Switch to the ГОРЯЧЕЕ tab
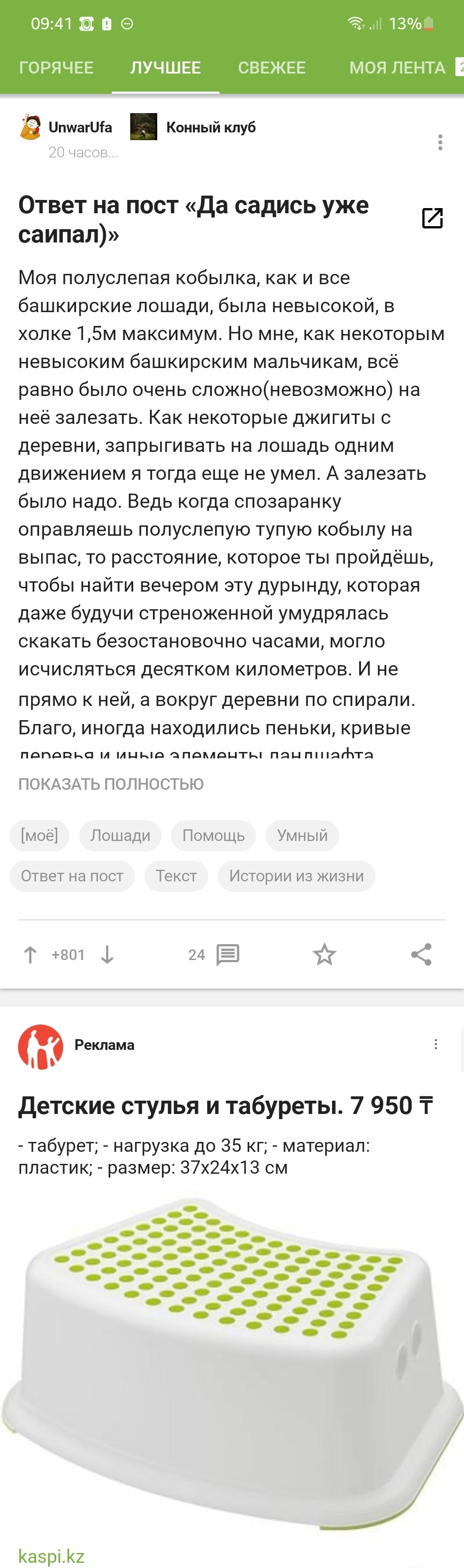This screenshot has width=464, height=1568. click(56, 68)
